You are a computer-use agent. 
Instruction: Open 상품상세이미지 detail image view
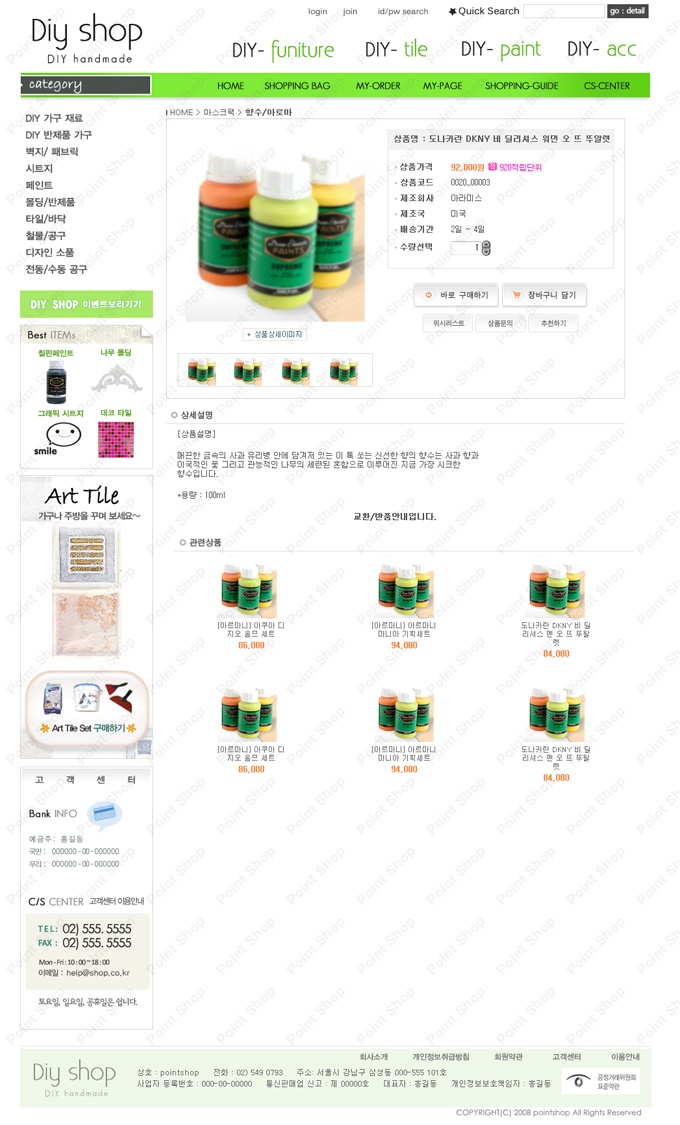pyautogui.click(x=275, y=334)
